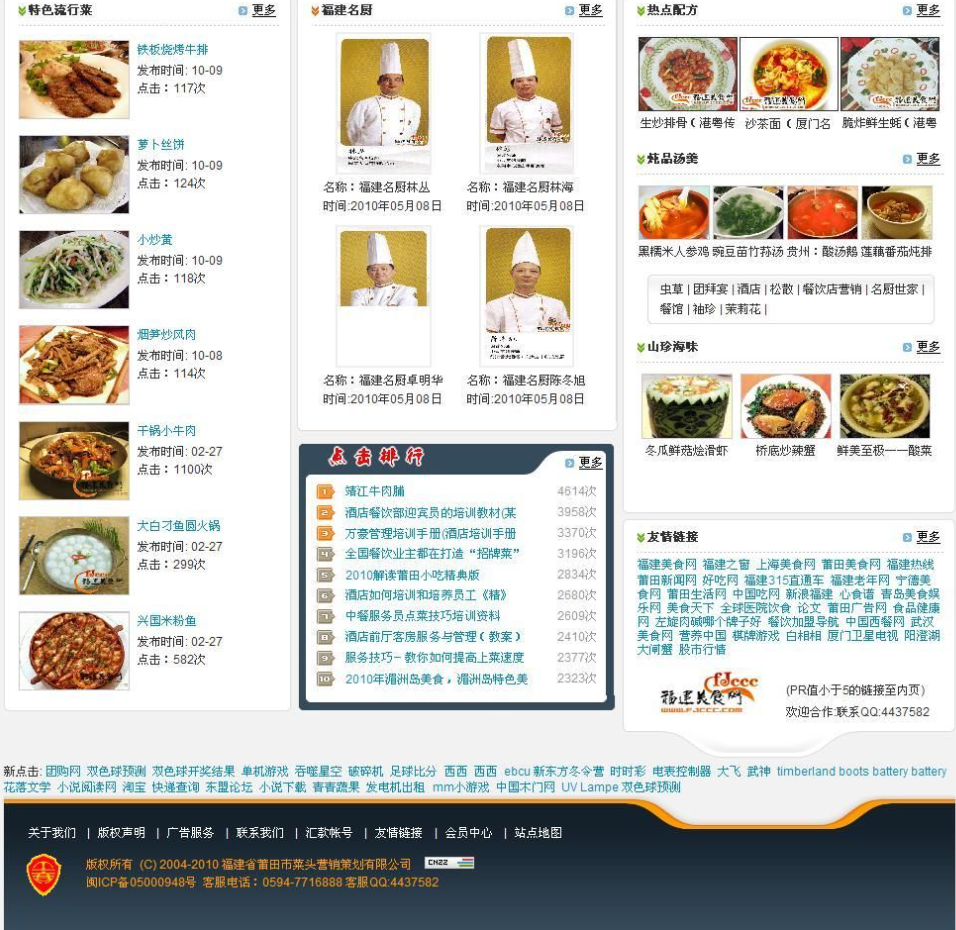This screenshot has height=930, width=956.
Task: Open the 铁板烧烤牛排 dish link
Action: tap(172, 50)
